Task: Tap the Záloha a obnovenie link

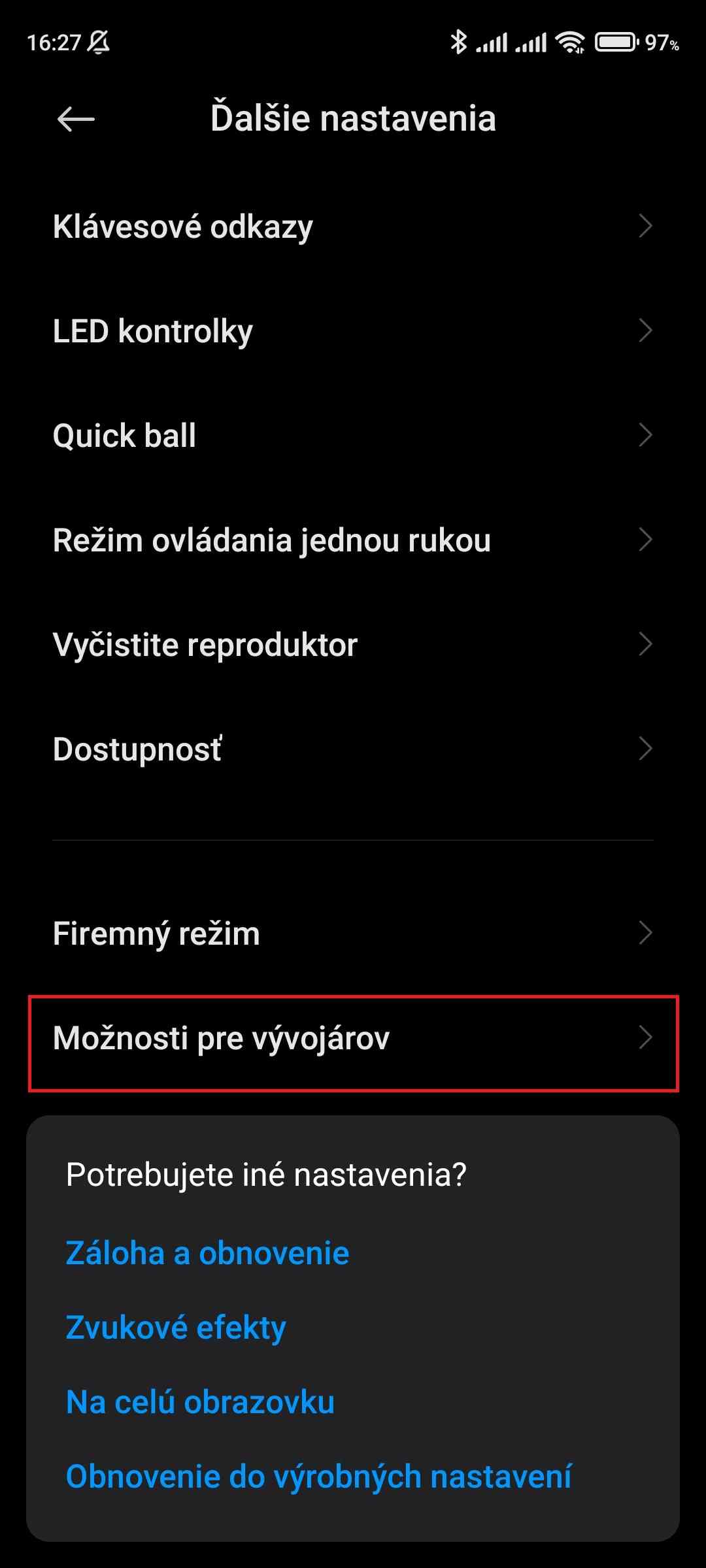Action: click(x=207, y=1253)
